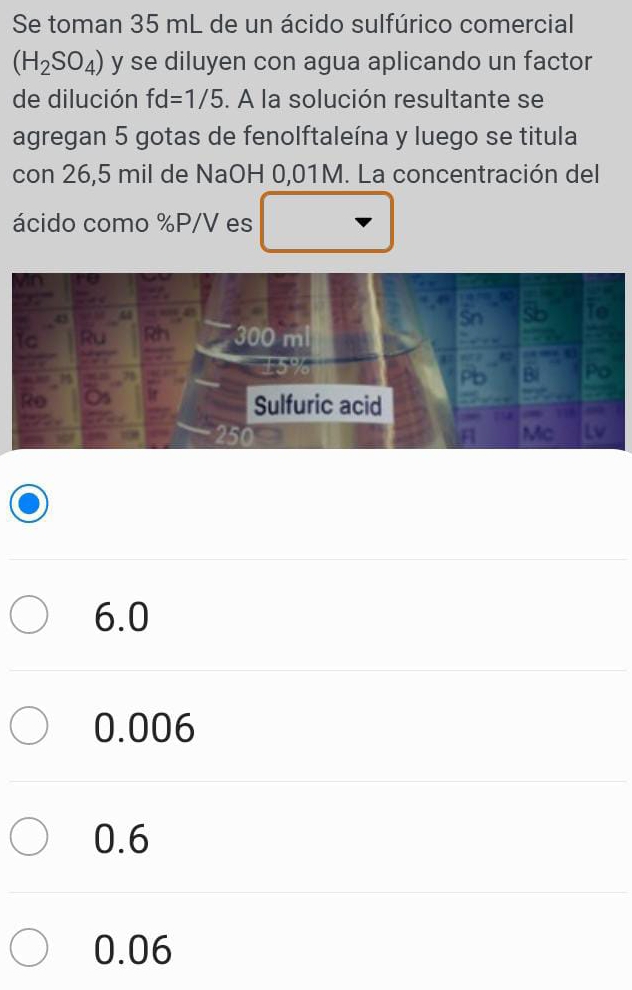The image size is (632, 990).
Task: Open the %P/V answer dropdown
Action: pyautogui.click(x=326, y=222)
